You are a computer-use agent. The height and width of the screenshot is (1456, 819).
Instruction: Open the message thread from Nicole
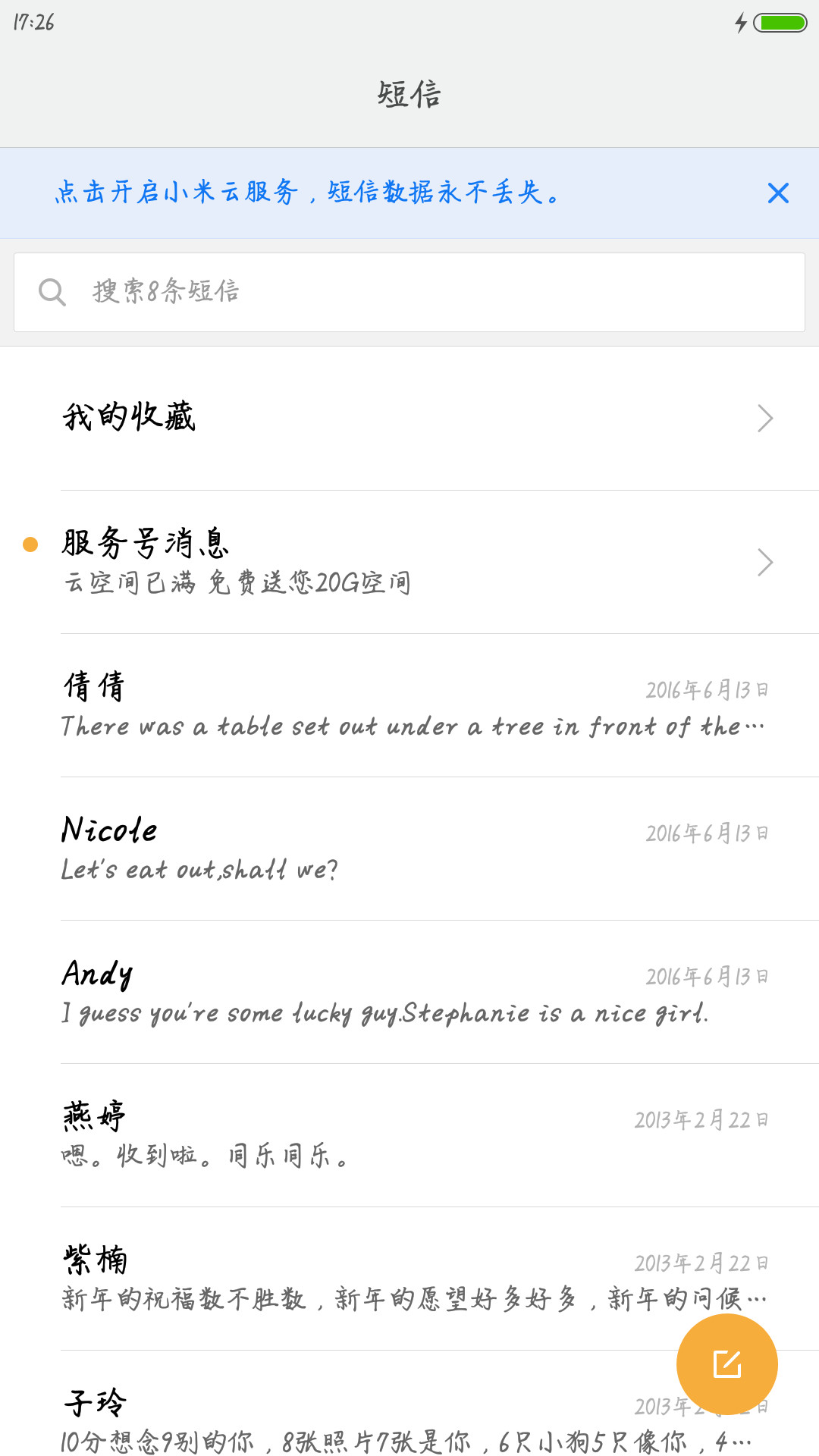[409, 849]
